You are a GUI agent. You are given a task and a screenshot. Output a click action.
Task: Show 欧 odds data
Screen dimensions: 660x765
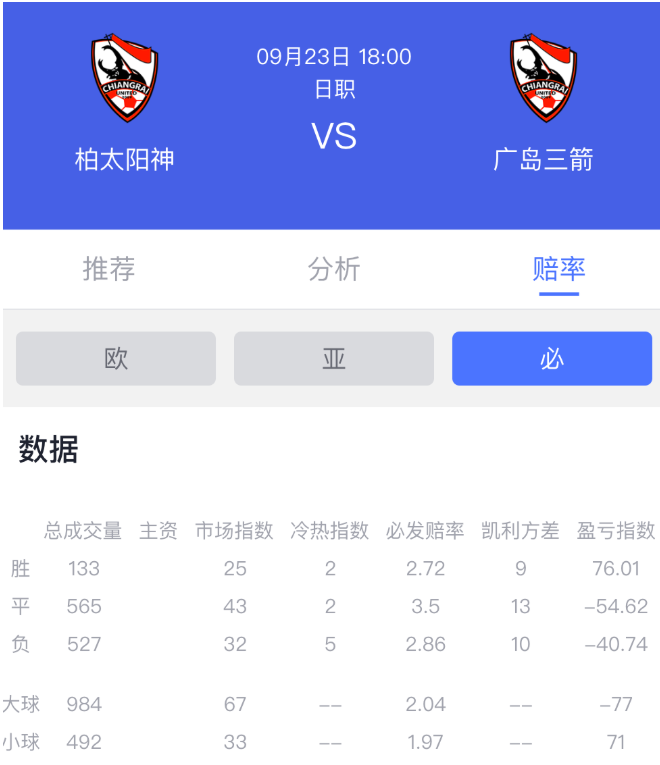click(116, 359)
